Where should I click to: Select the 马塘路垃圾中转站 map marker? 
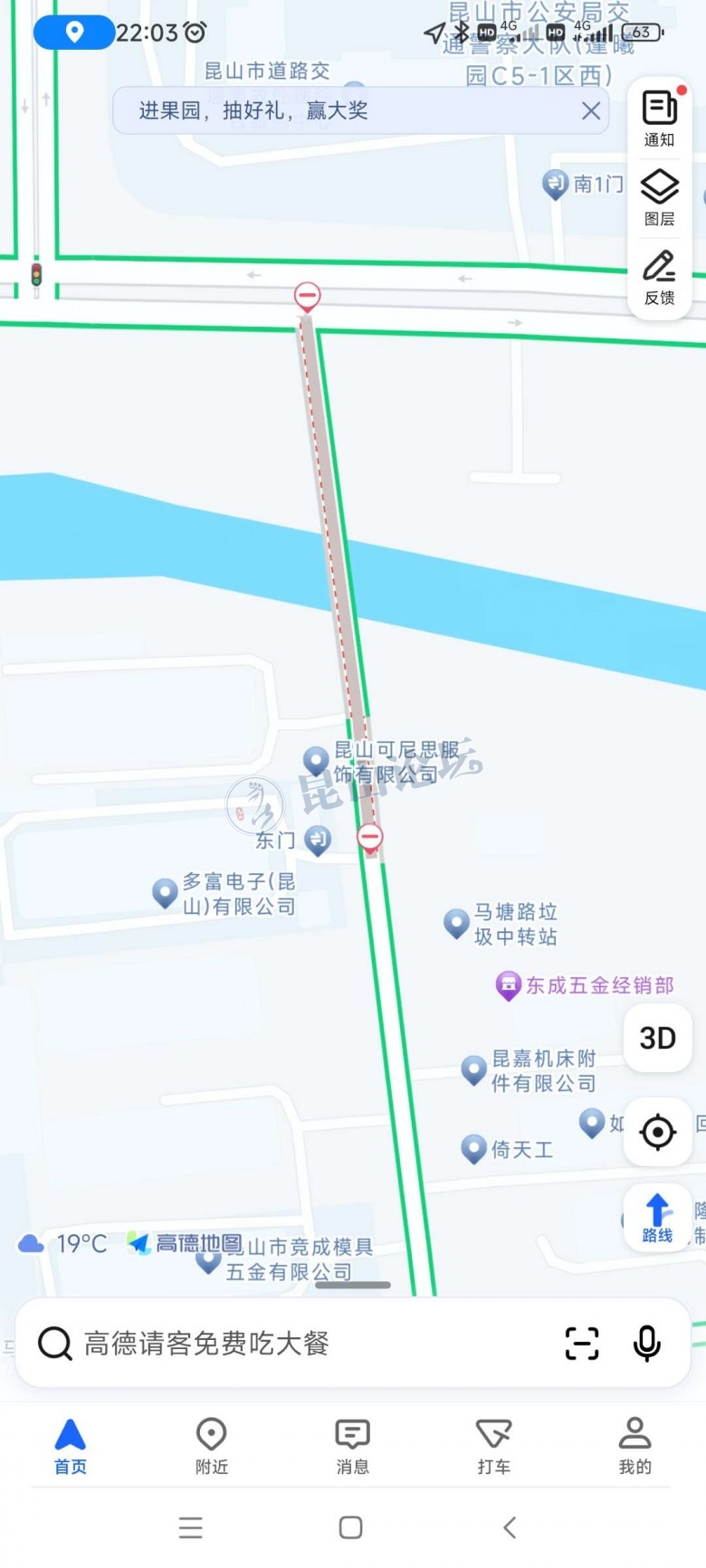(456, 924)
